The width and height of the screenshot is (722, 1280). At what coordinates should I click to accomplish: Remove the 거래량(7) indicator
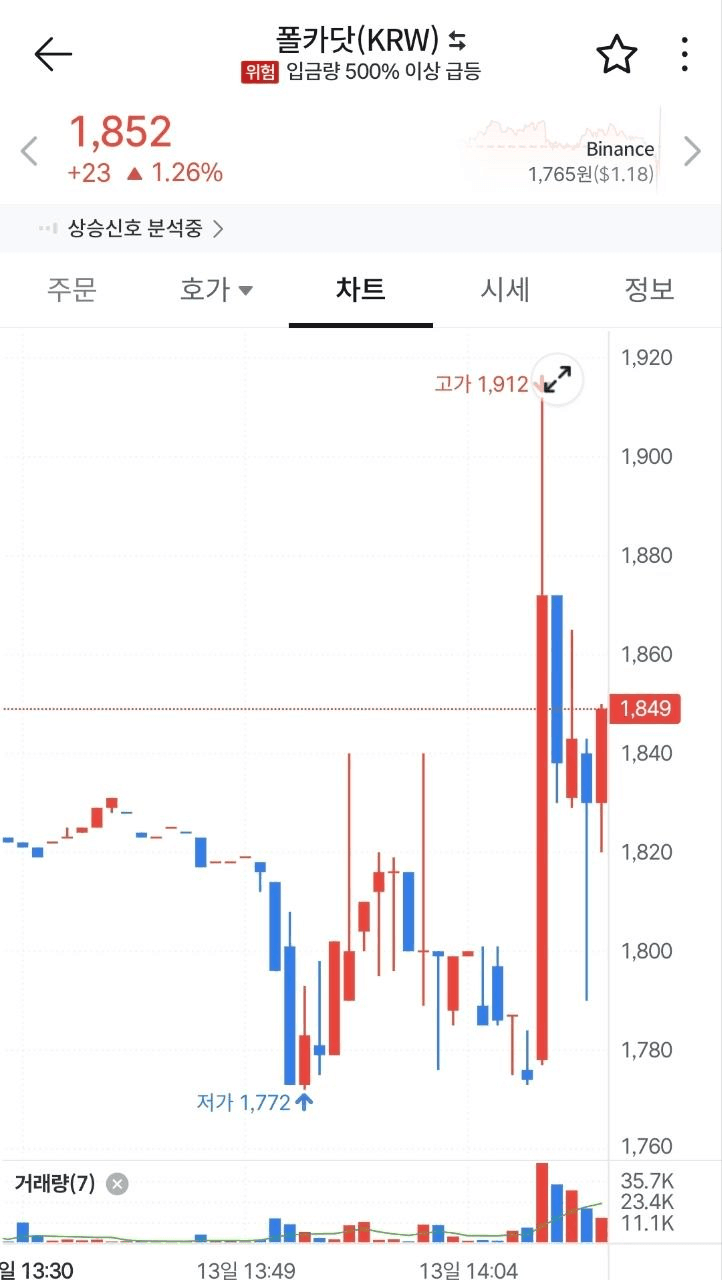coord(117,1185)
